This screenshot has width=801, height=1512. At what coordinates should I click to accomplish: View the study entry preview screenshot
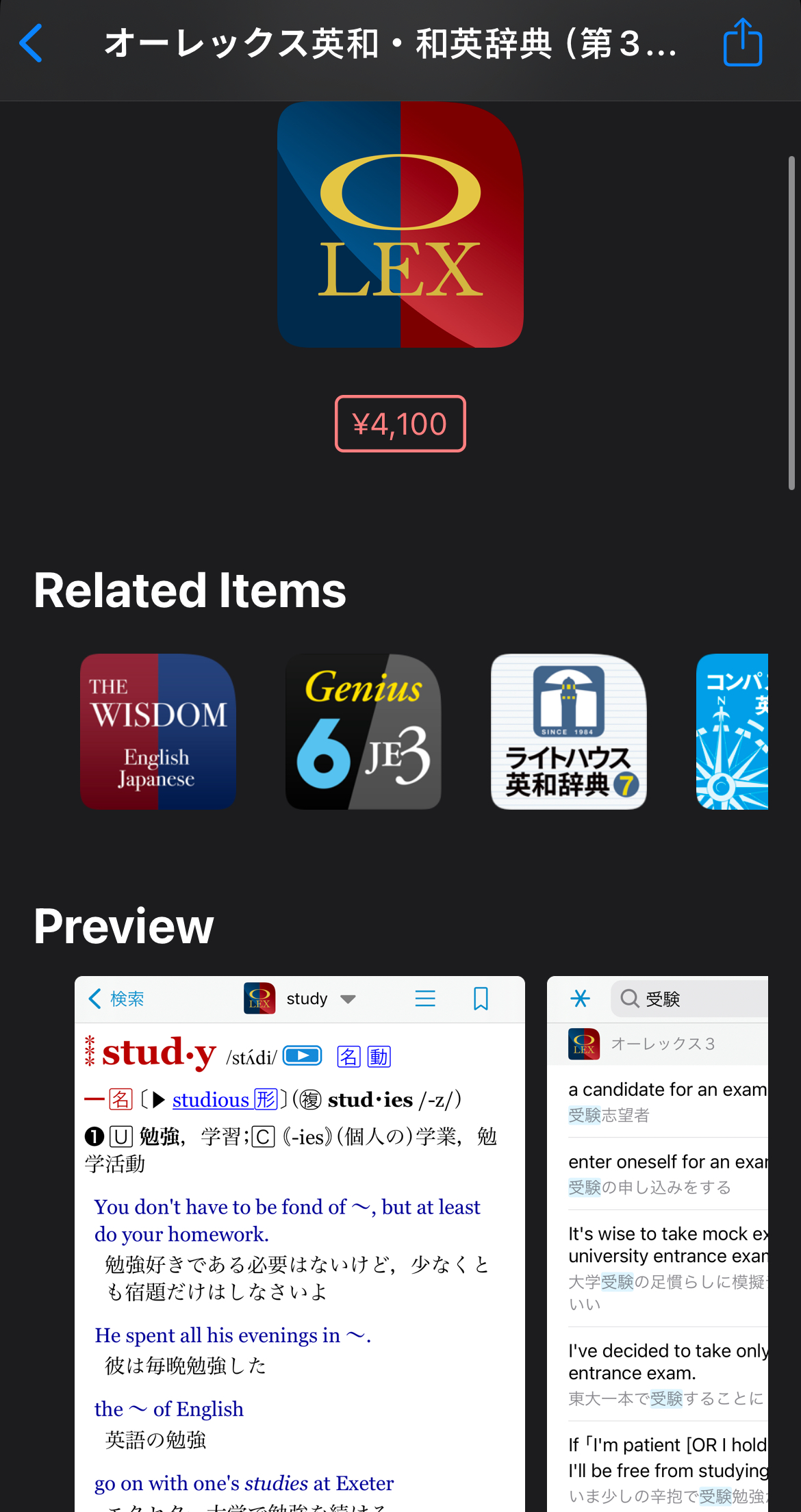[300, 1244]
